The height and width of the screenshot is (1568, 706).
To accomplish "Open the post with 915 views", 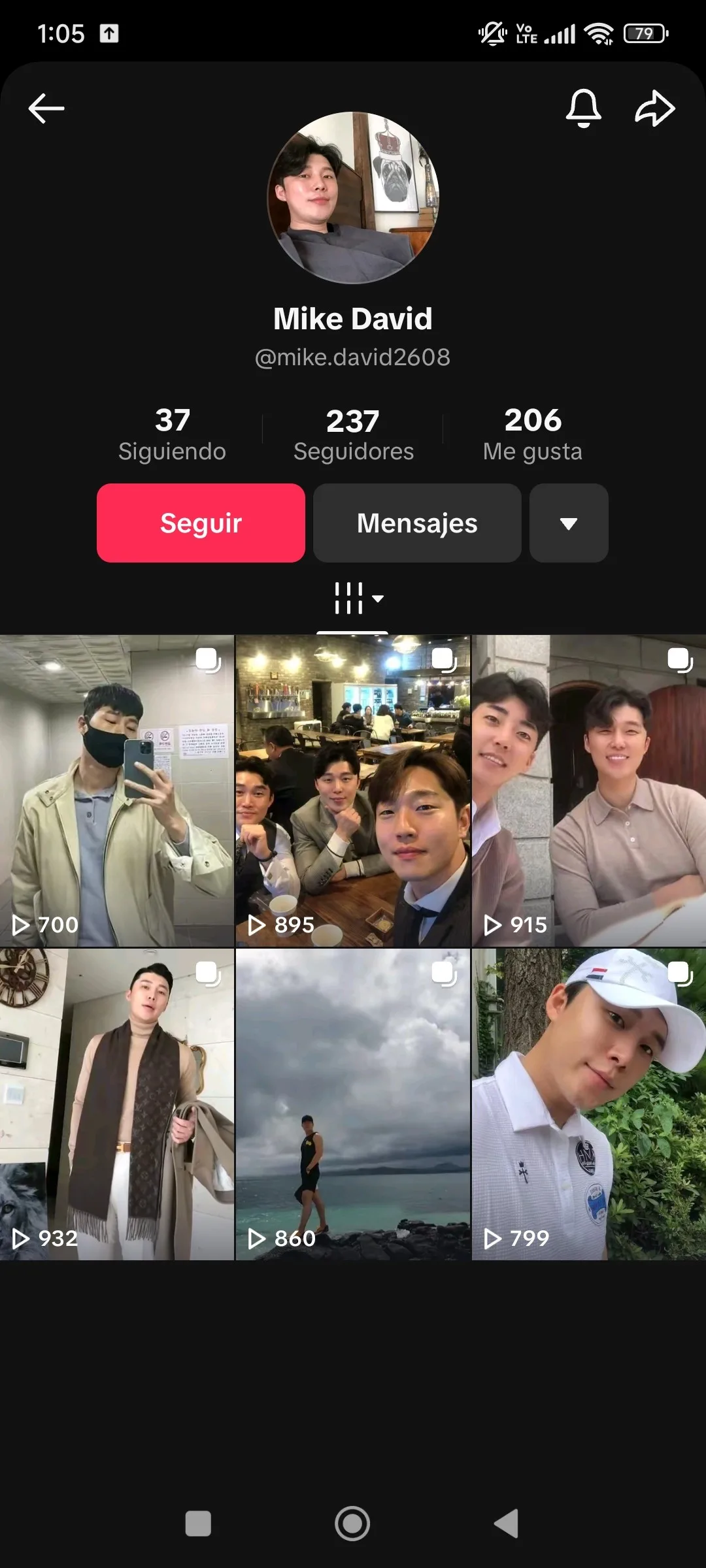I will pyautogui.click(x=589, y=791).
